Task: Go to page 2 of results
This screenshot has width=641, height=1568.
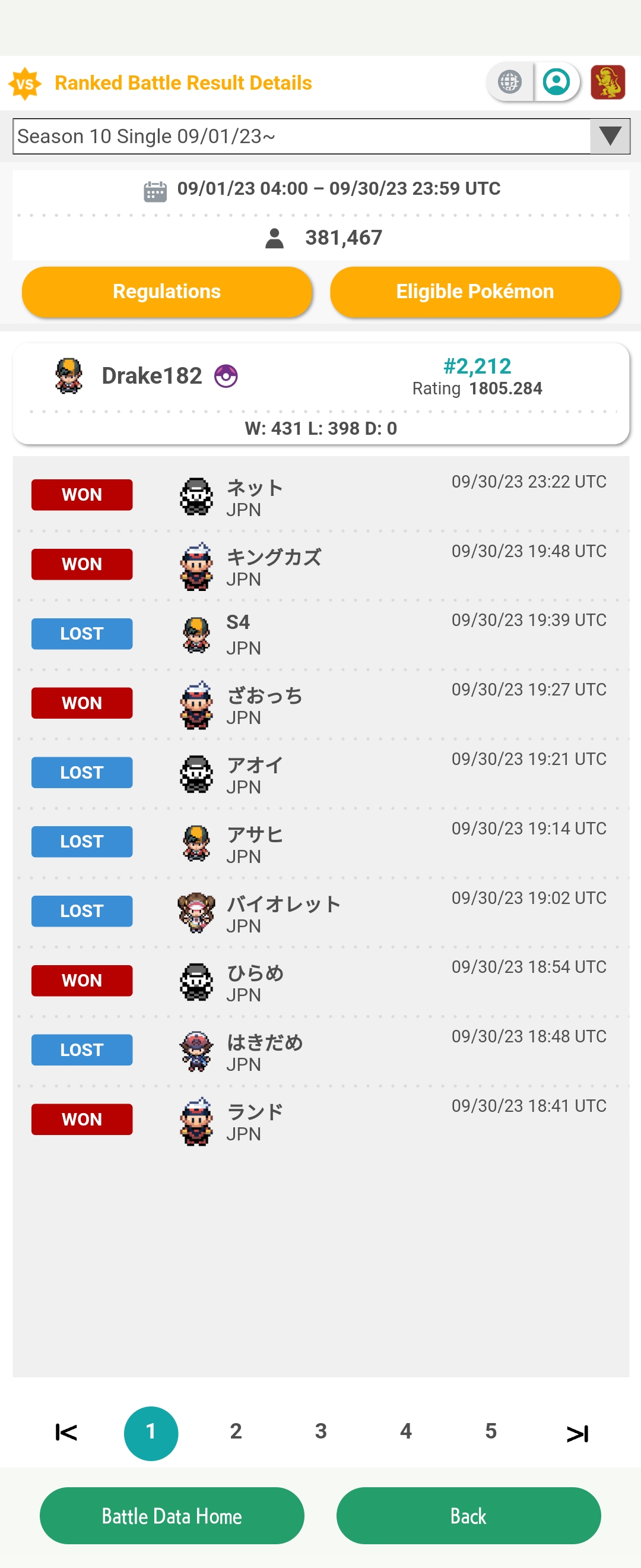Action: [x=236, y=1431]
